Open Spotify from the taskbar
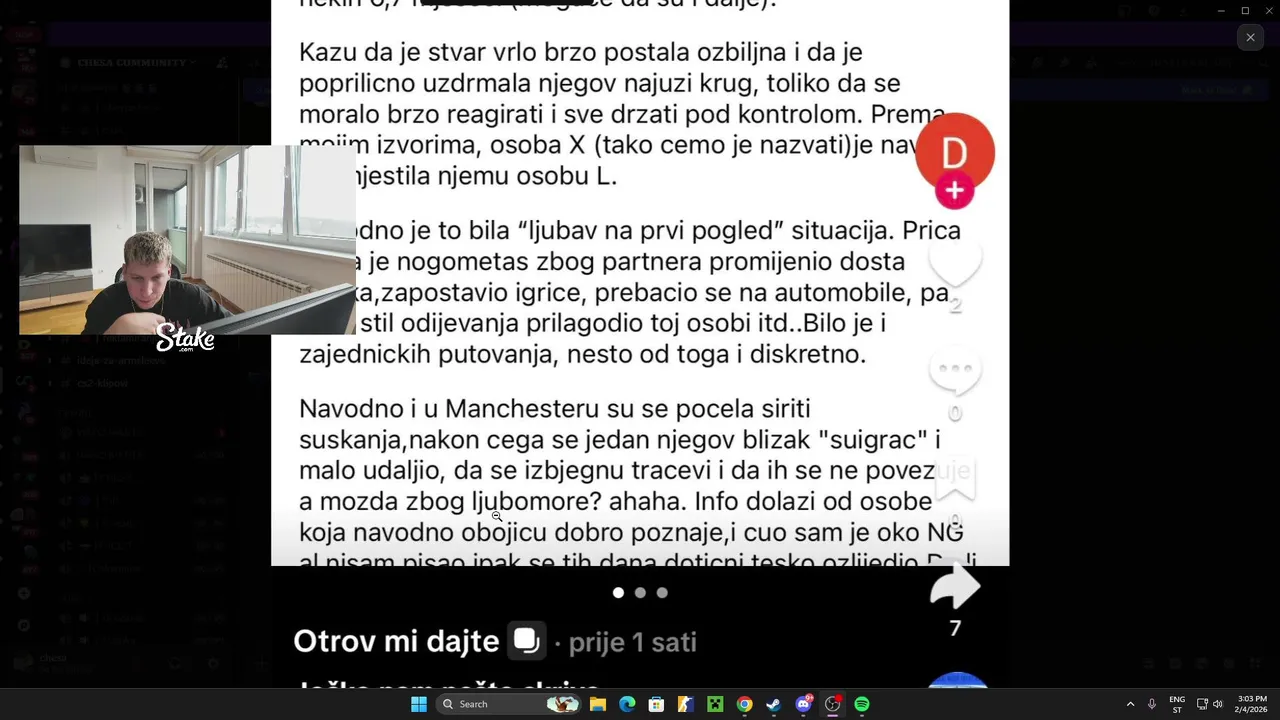Image resolution: width=1280 pixels, height=720 pixels. [862, 704]
